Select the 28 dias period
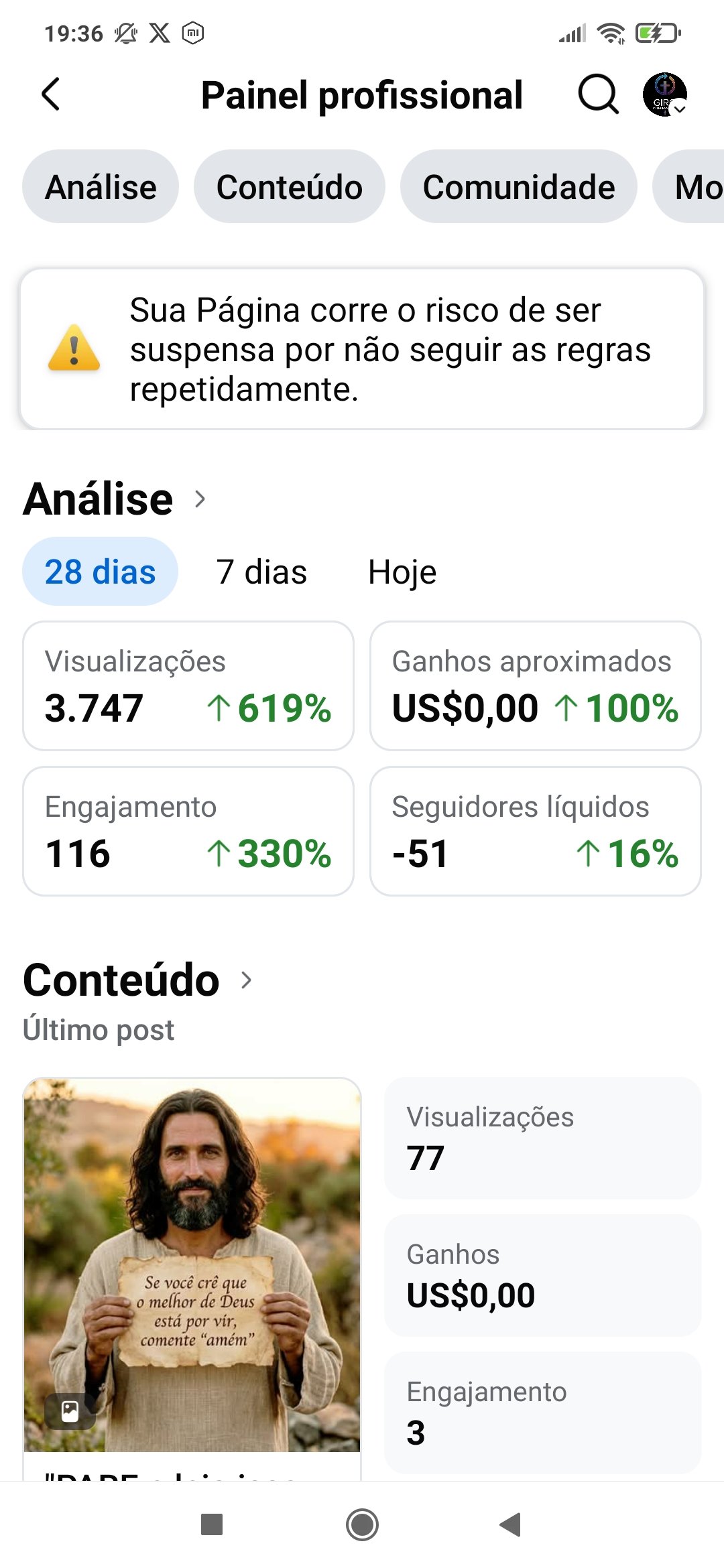This screenshot has height=1568, width=724. click(101, 572)
